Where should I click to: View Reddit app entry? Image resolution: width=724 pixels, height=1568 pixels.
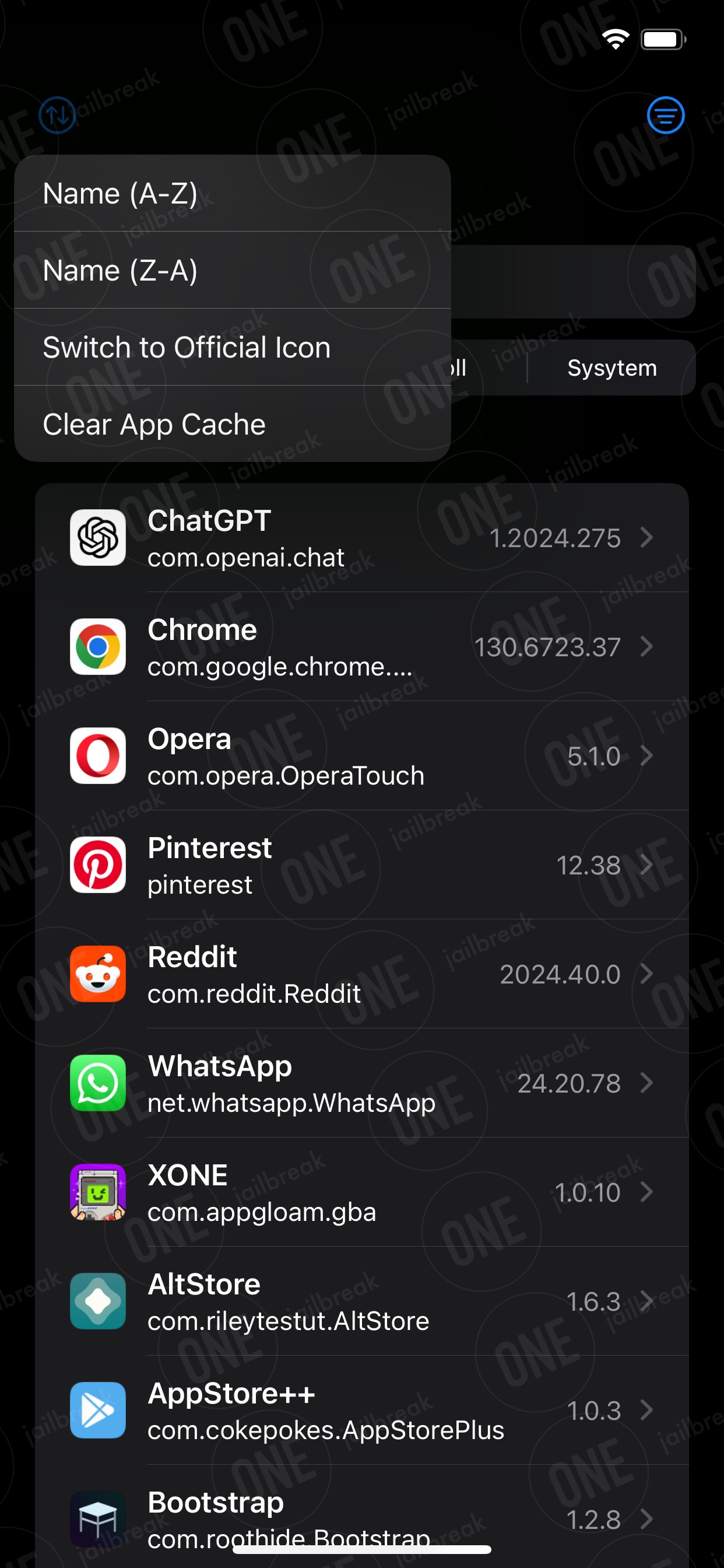coord(362,974)
